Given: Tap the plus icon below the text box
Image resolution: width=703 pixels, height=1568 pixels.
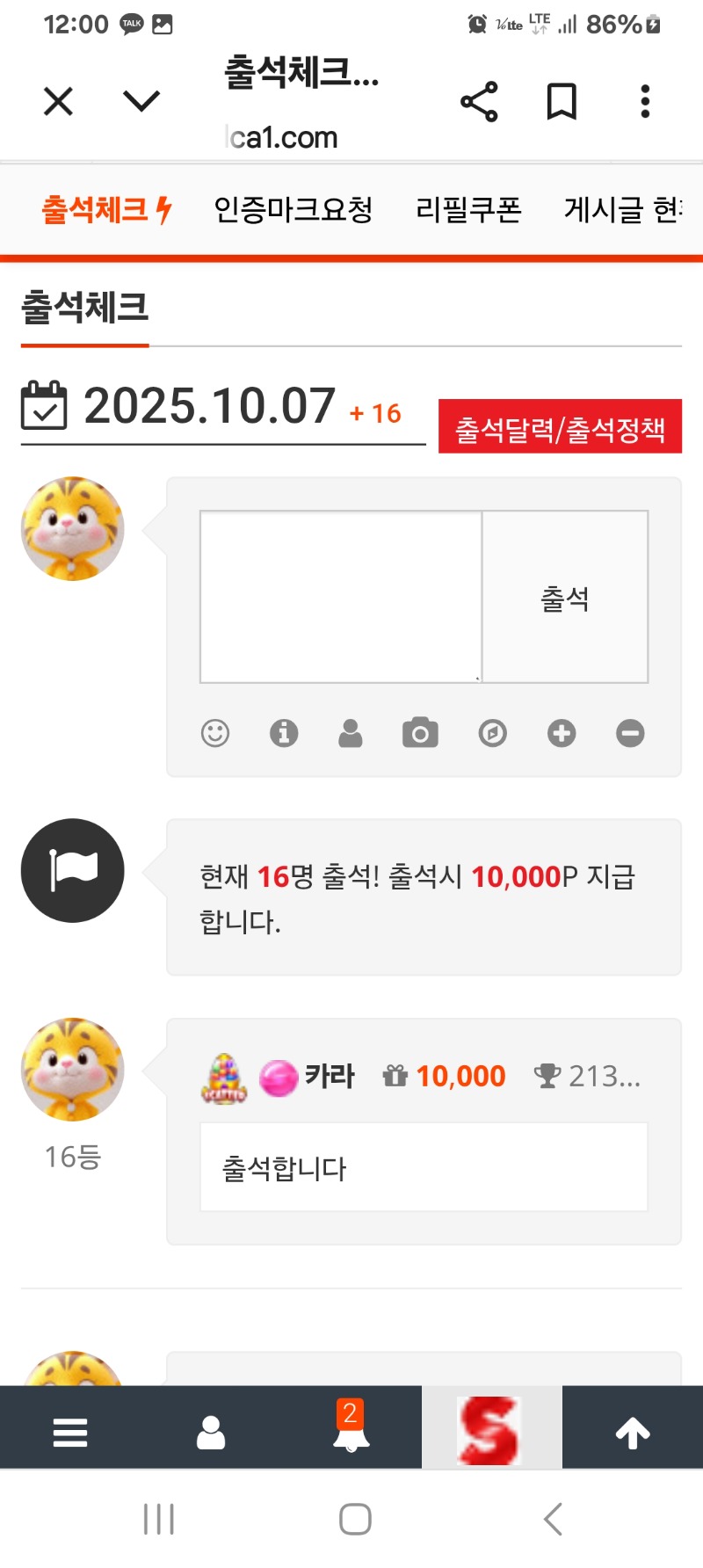Looking at the screenshot, I should click(562, 733).
